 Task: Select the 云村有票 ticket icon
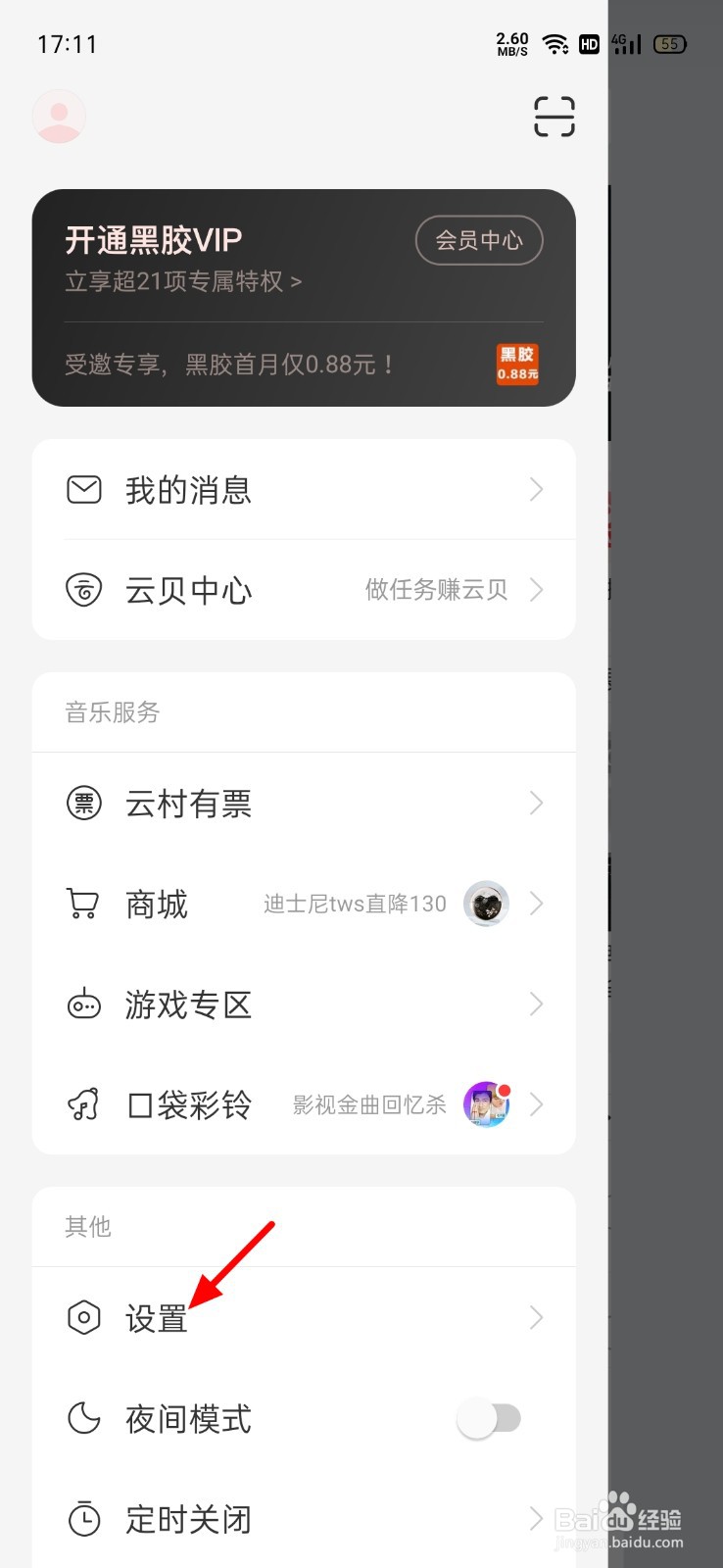(x=84, y=803)
